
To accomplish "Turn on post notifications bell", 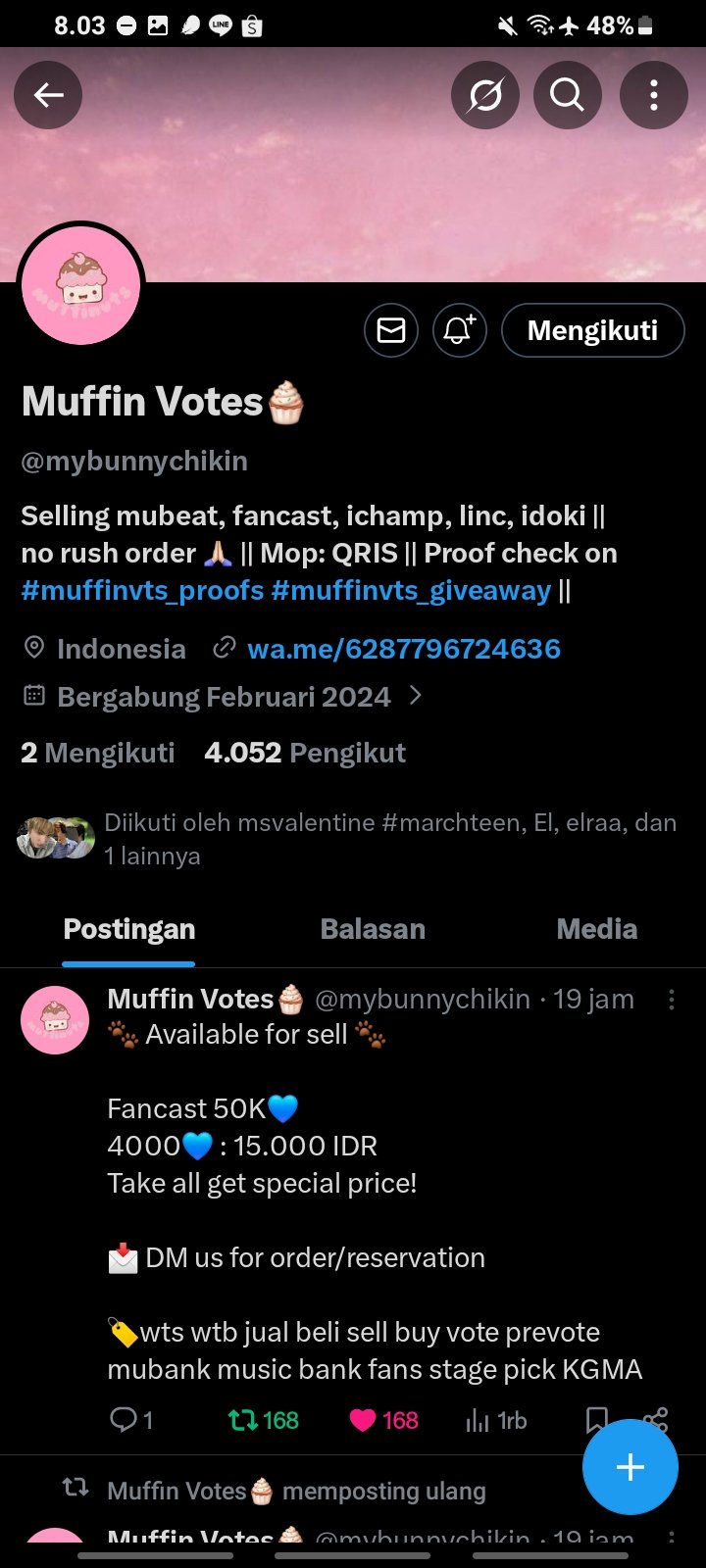I will pyautogui.click(x=460, y=330).
